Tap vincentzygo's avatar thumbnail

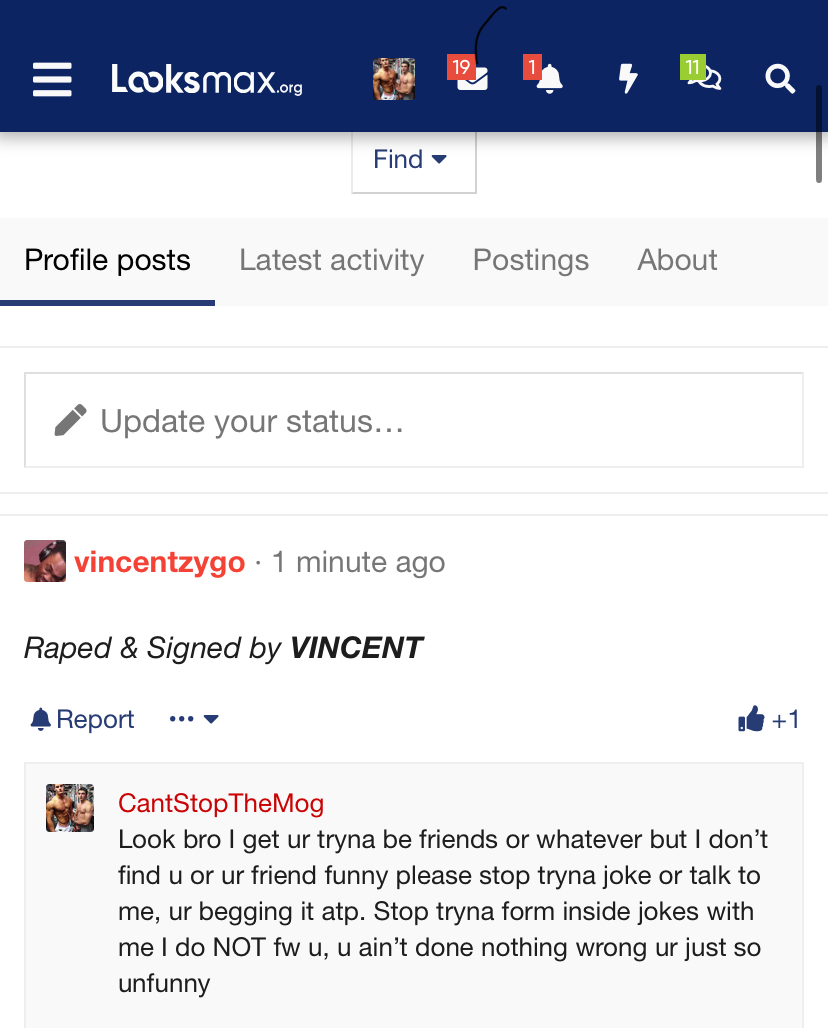tap(45, 561)
